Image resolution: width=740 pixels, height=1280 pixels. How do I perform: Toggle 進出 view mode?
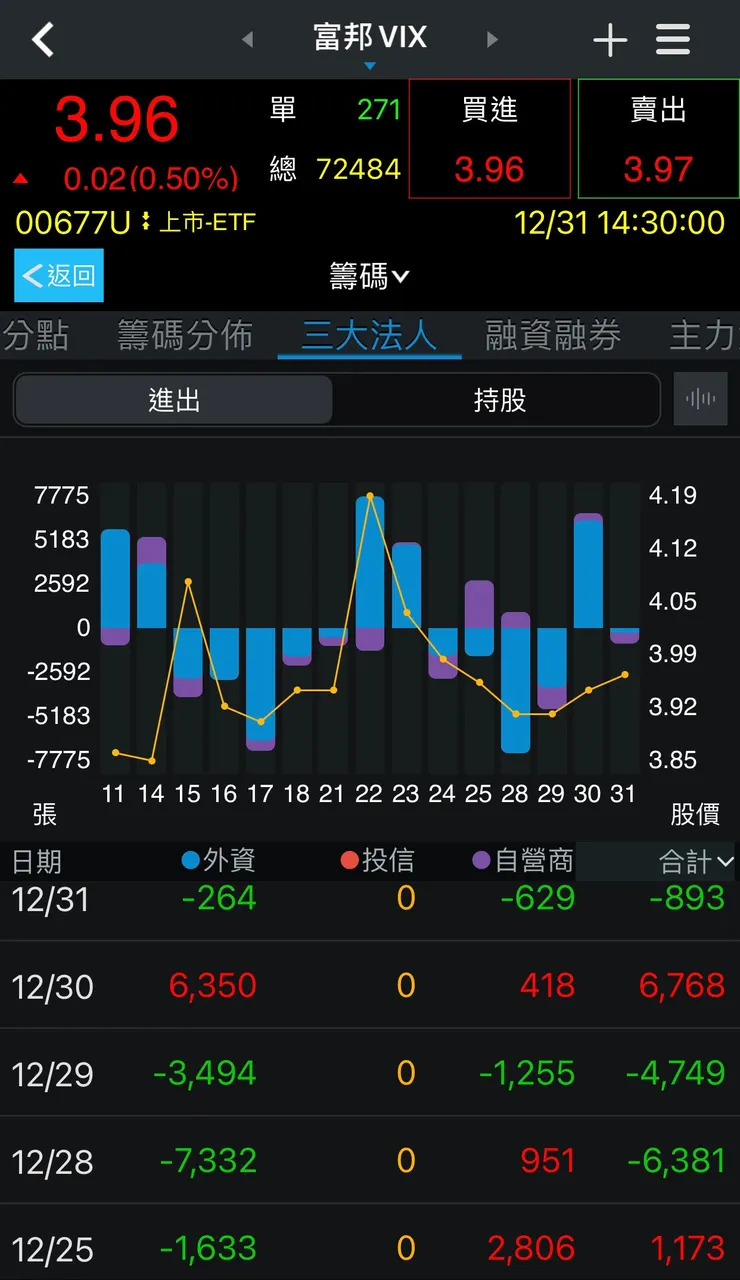coord(172,399)
